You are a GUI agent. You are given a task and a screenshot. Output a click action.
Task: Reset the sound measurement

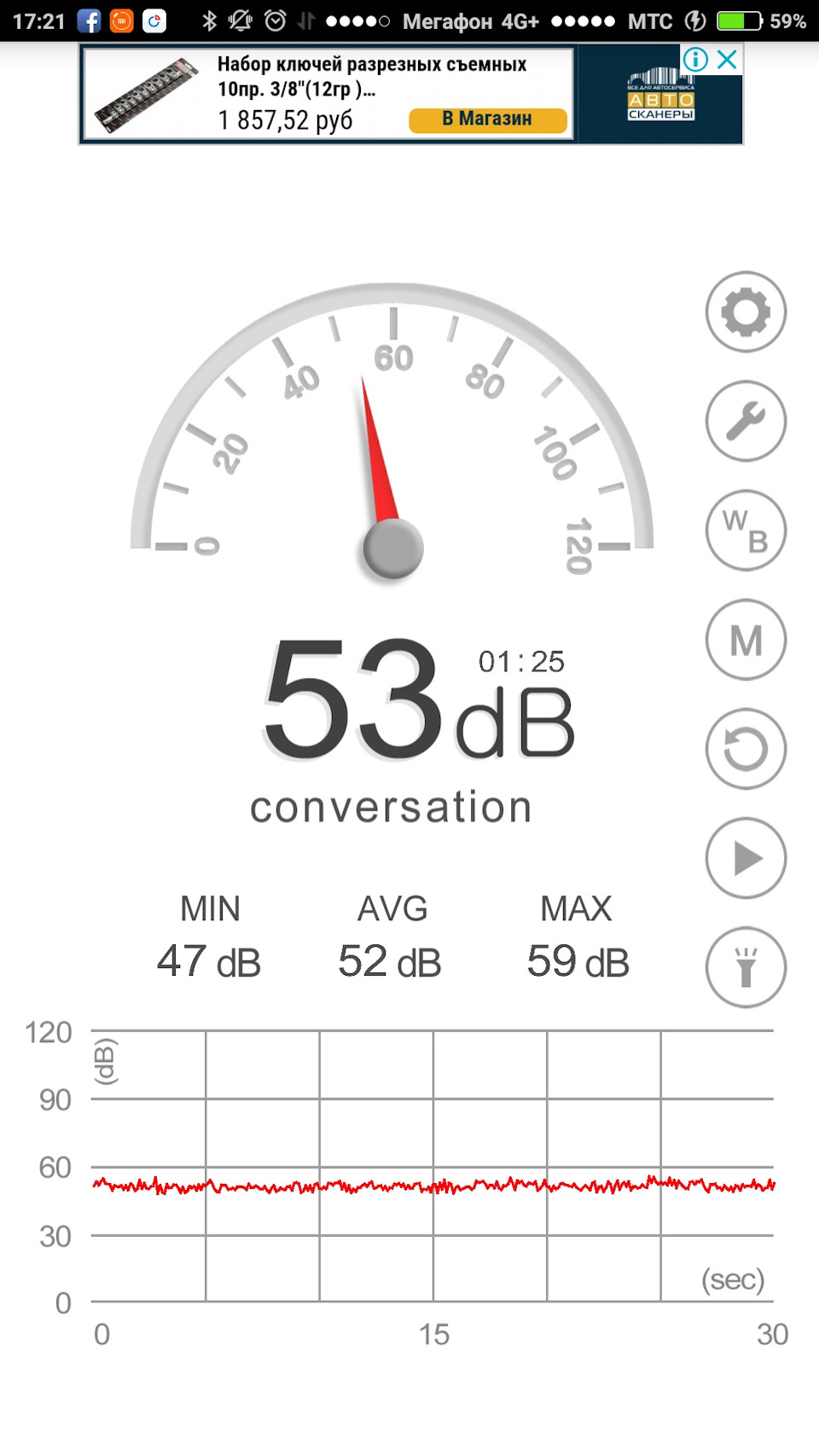[x=746, y=749]
